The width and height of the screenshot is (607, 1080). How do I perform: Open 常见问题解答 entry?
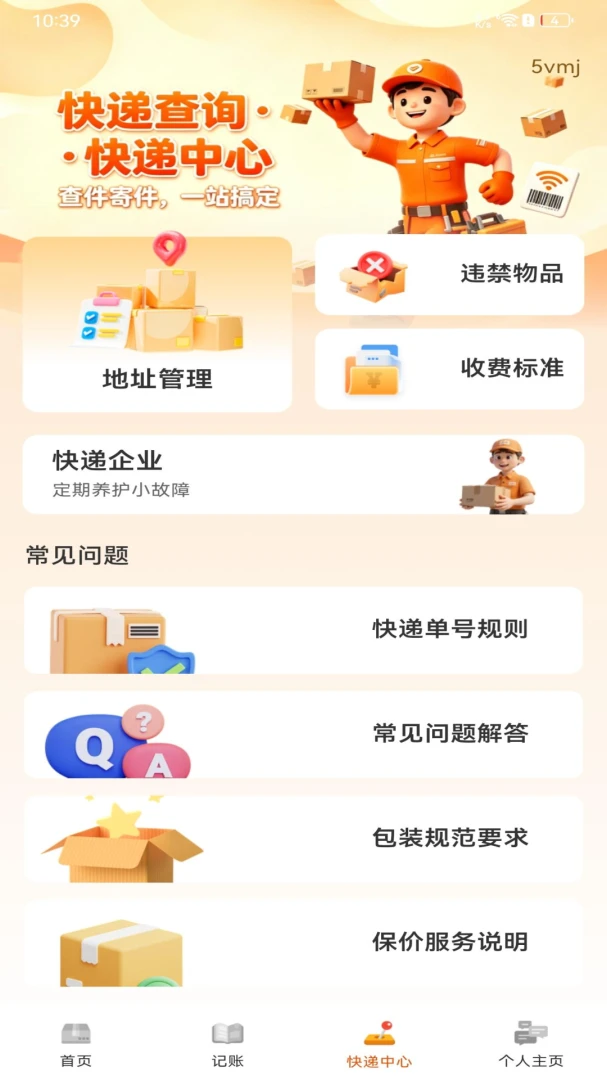pyautogui.click(x=303, y=735)
